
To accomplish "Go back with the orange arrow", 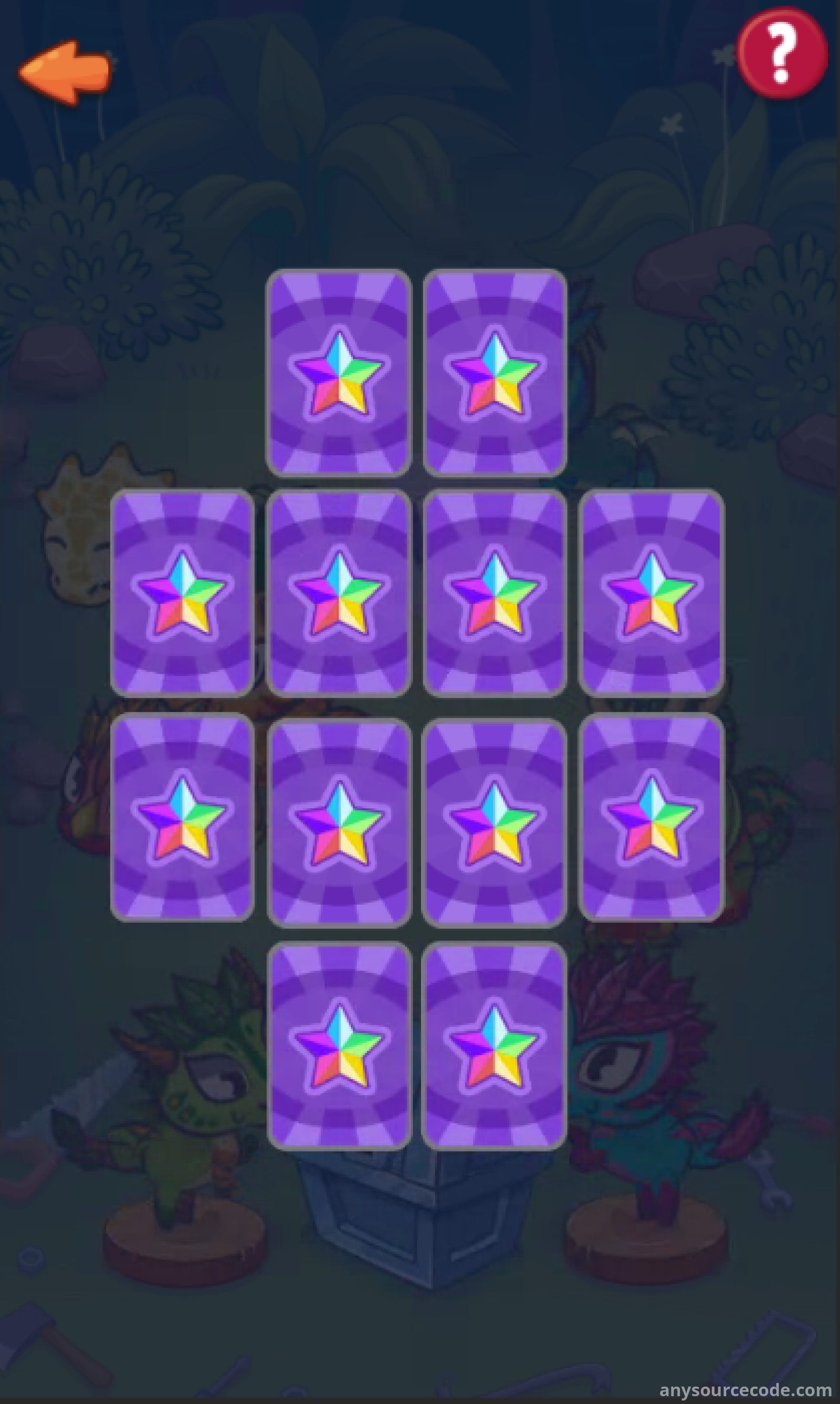I will [x=65, y=72].
